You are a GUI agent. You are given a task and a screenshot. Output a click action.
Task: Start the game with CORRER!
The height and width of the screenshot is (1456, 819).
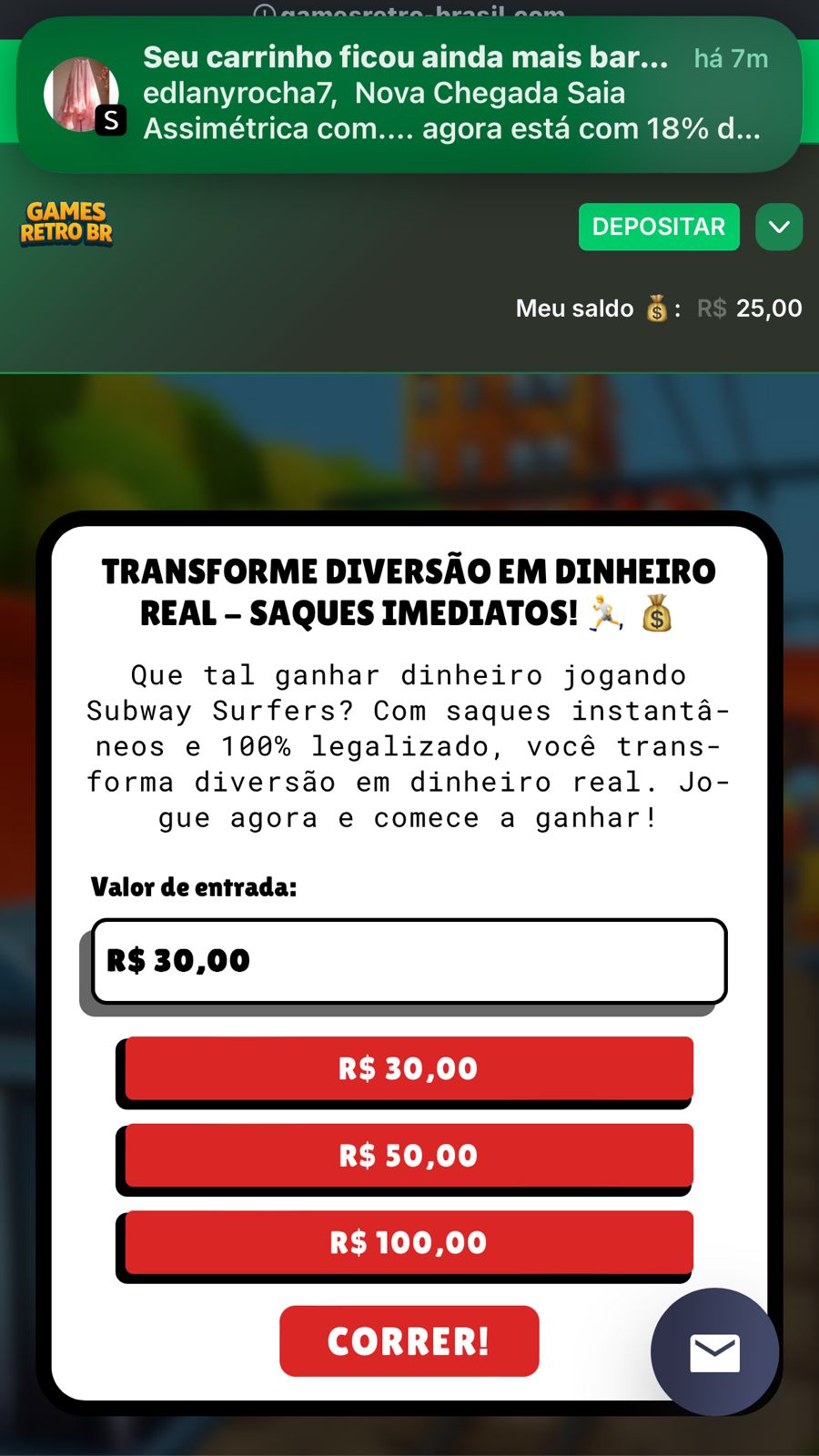tap(409, 1341)
